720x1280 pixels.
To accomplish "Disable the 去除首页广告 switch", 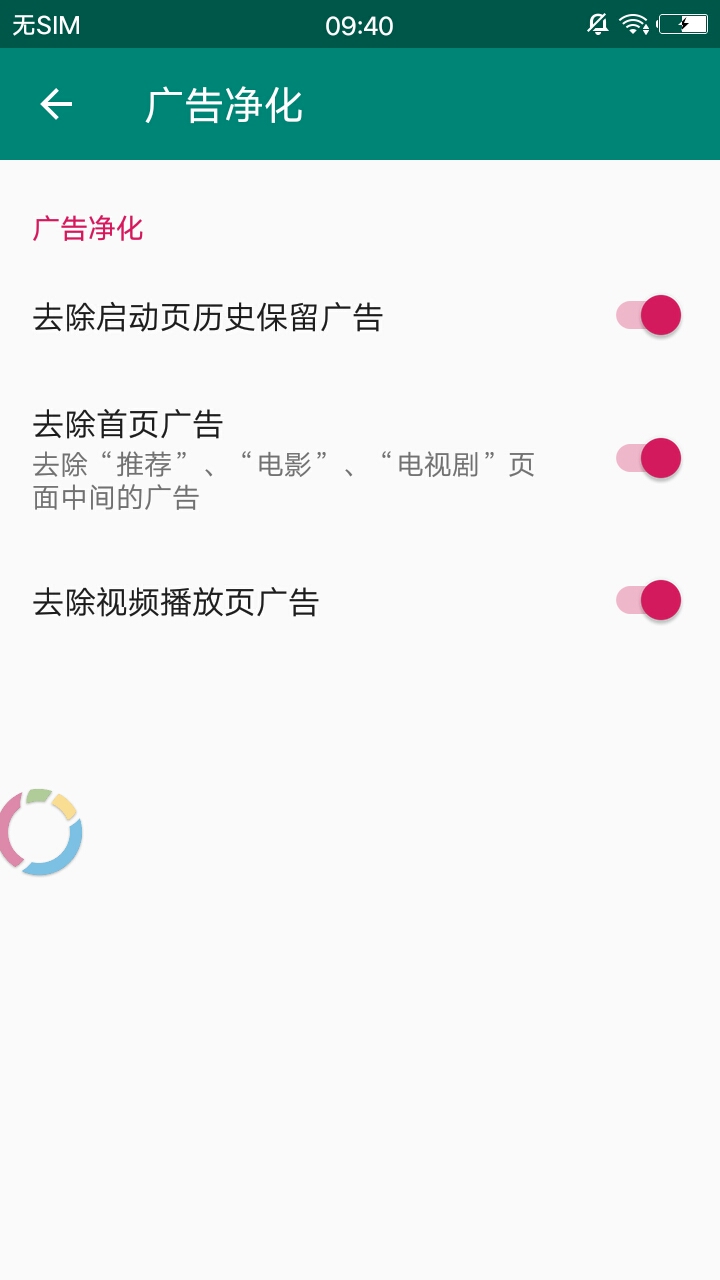I will pyautogui.click(x=648, y=458).
